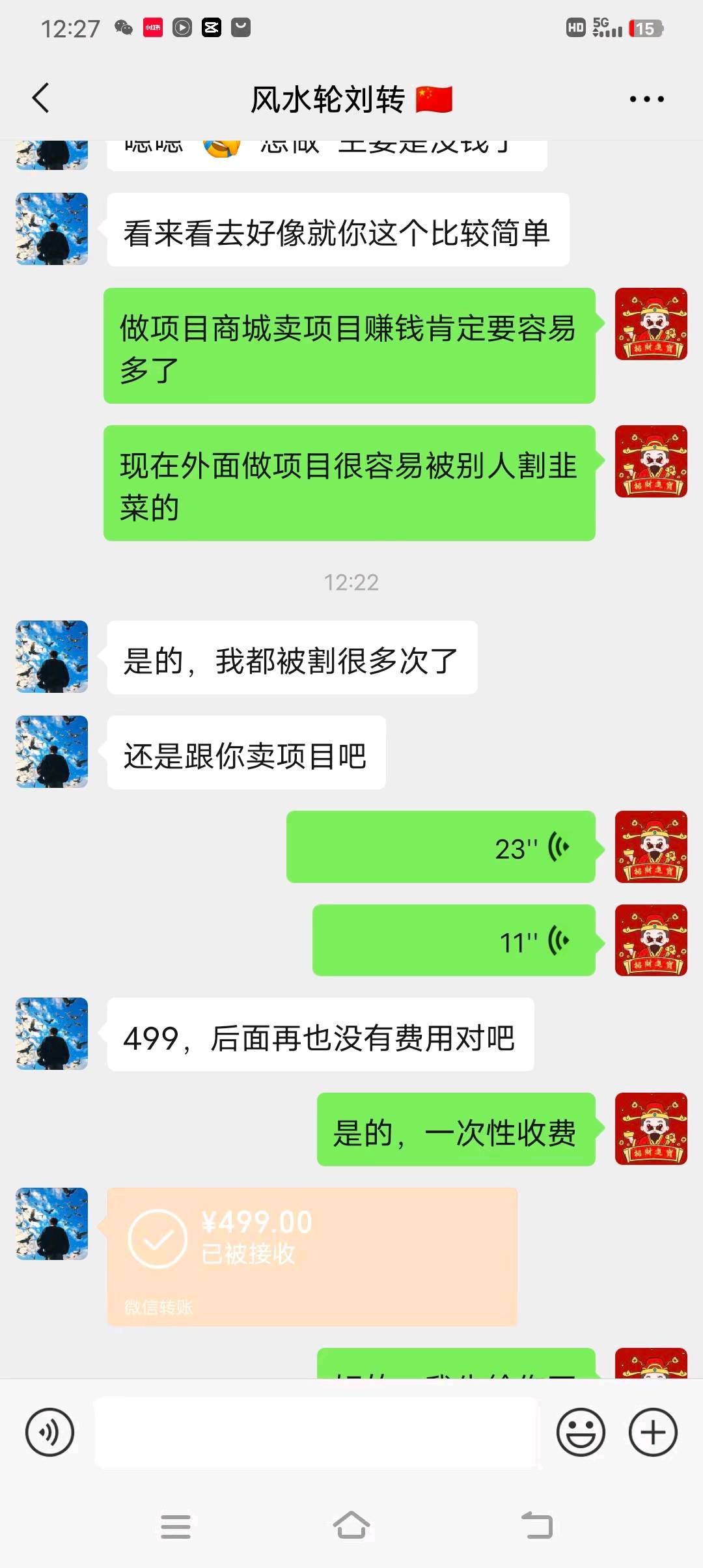This screenshot has height=1568, width=703.
Task: Play the 23-second voice message
Action: [441, 847]
